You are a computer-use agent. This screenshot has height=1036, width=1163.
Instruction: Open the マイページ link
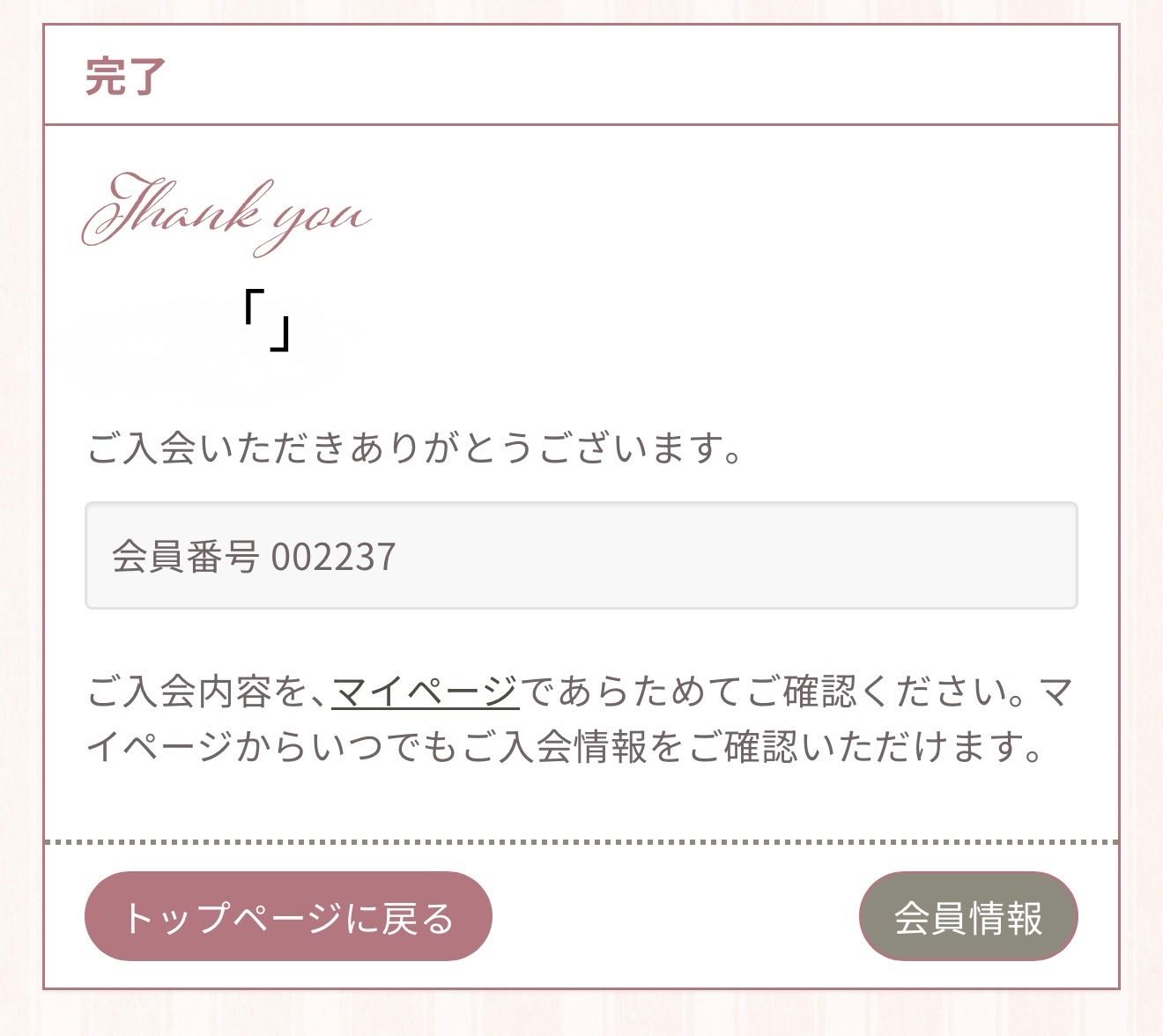click(x=425, y=692)
